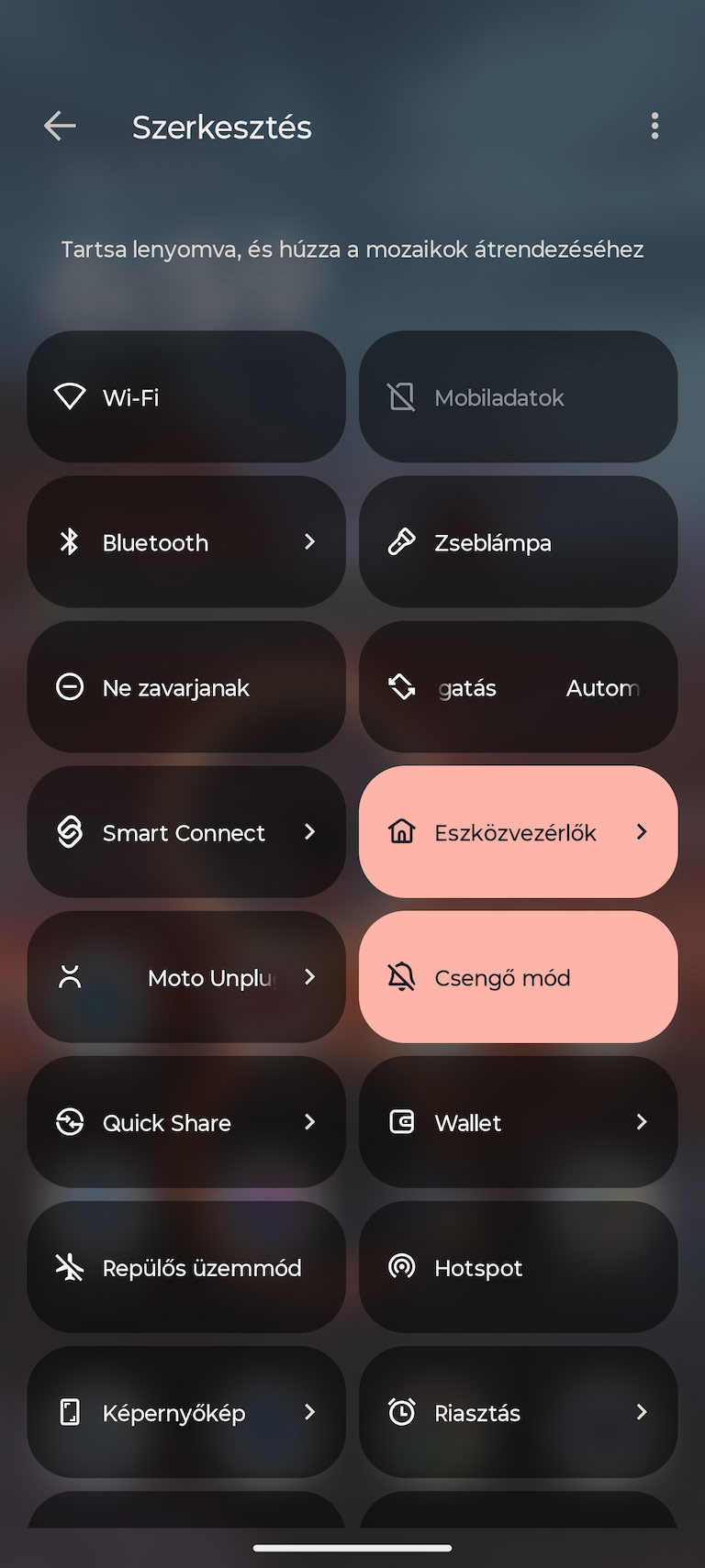
Task: Go back from the Szerkesztés screen
Action: coord(60,127)
